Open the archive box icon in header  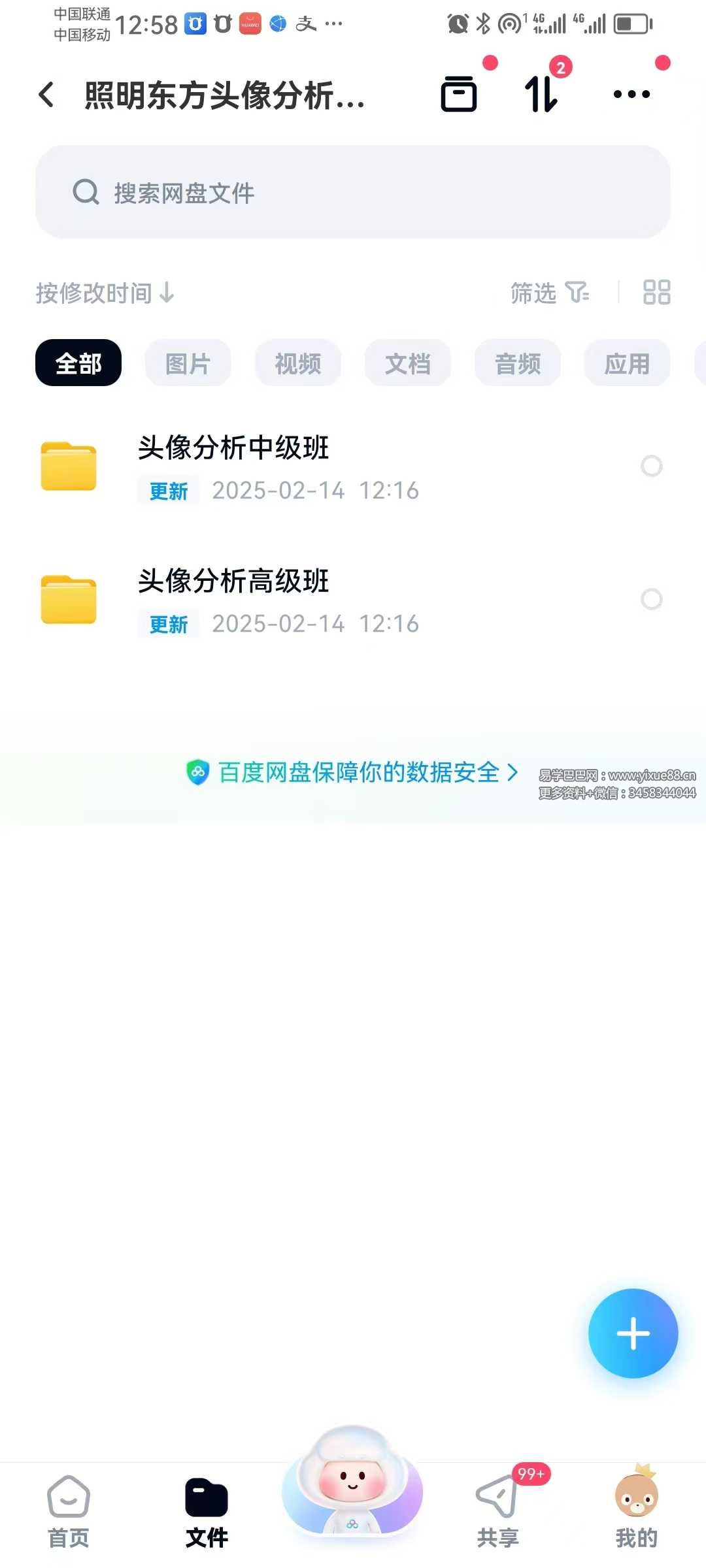tap(459, 94)
